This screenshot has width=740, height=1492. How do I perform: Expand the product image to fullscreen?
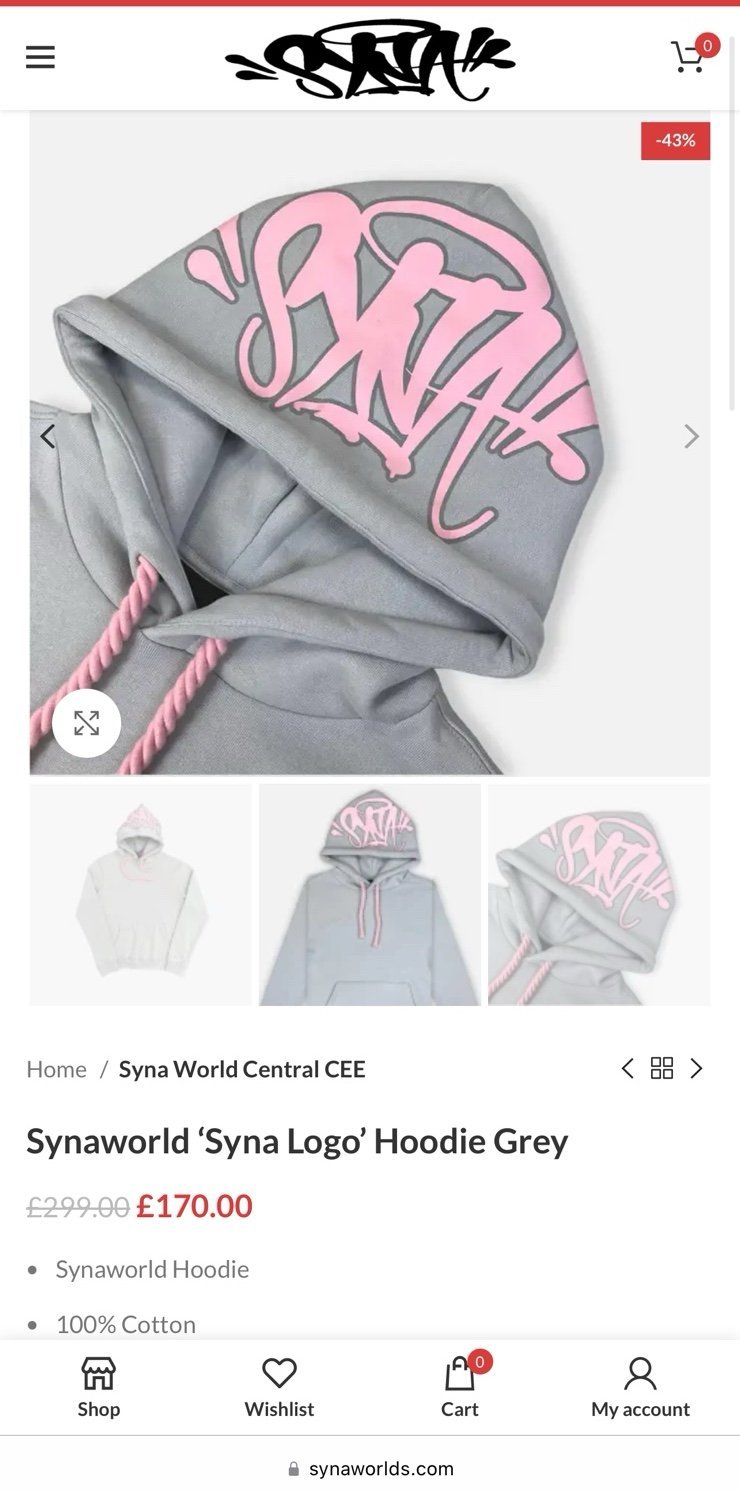(x=87, y=723)
